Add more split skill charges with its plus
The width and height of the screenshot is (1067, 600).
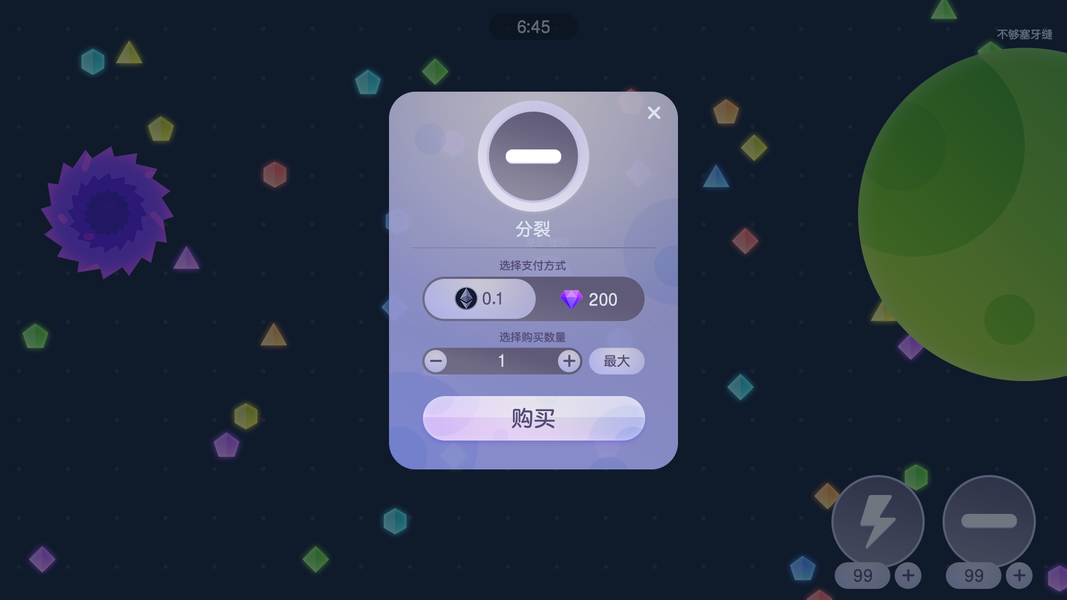tap(1019, 576)
